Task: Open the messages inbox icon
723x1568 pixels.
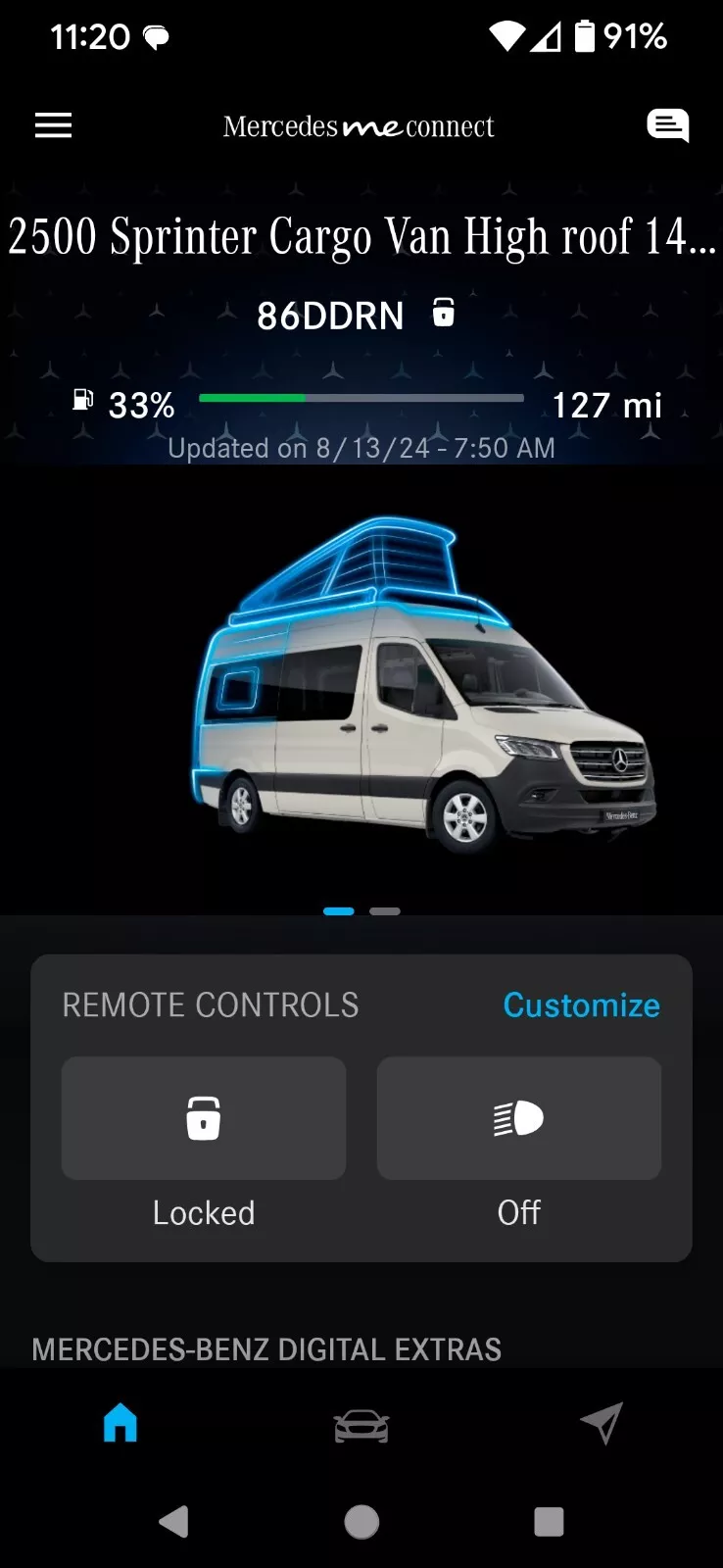Action: tap(668, 125)
